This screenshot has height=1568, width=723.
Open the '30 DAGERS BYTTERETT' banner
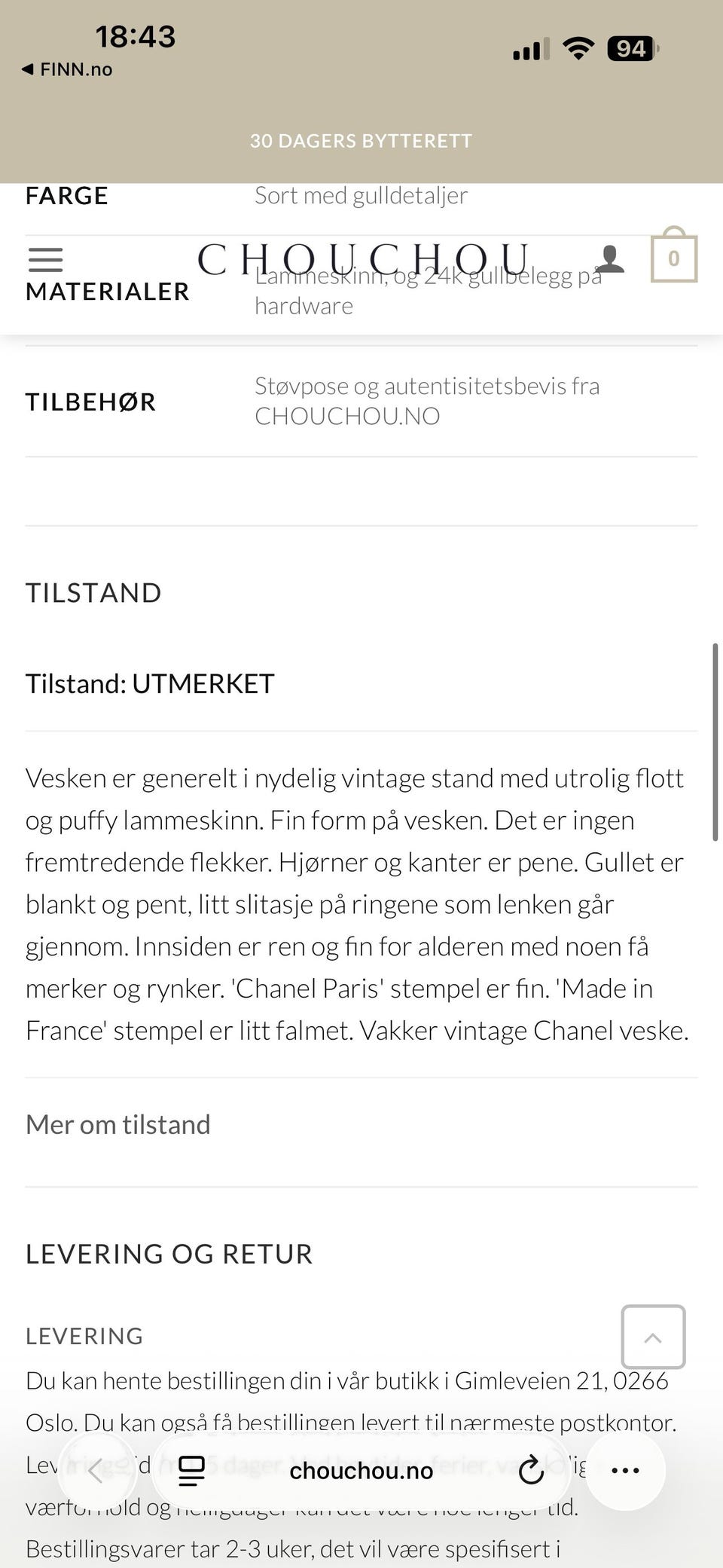click(361, 141)
